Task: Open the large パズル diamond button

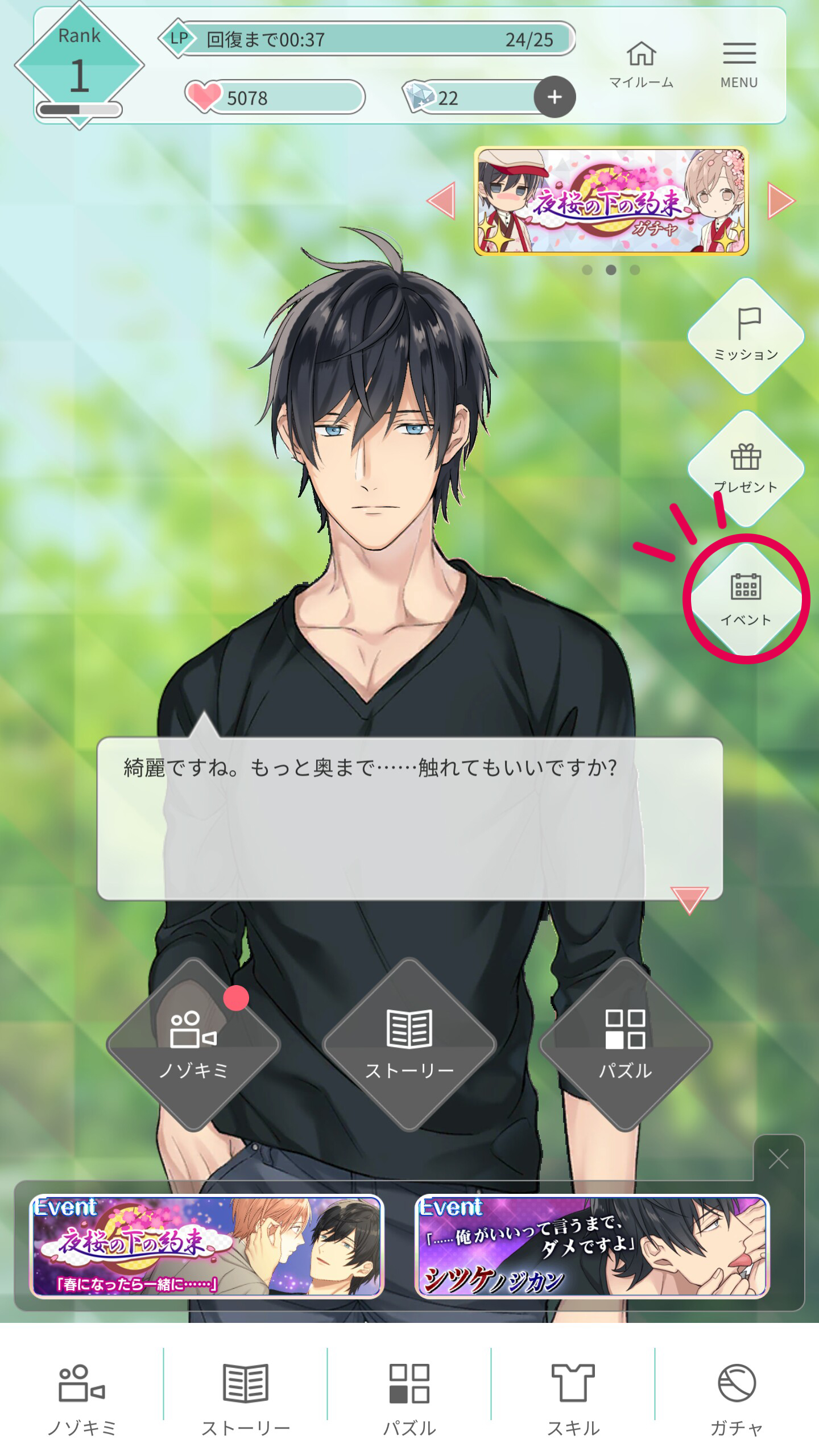Action: click(625, 1044)
